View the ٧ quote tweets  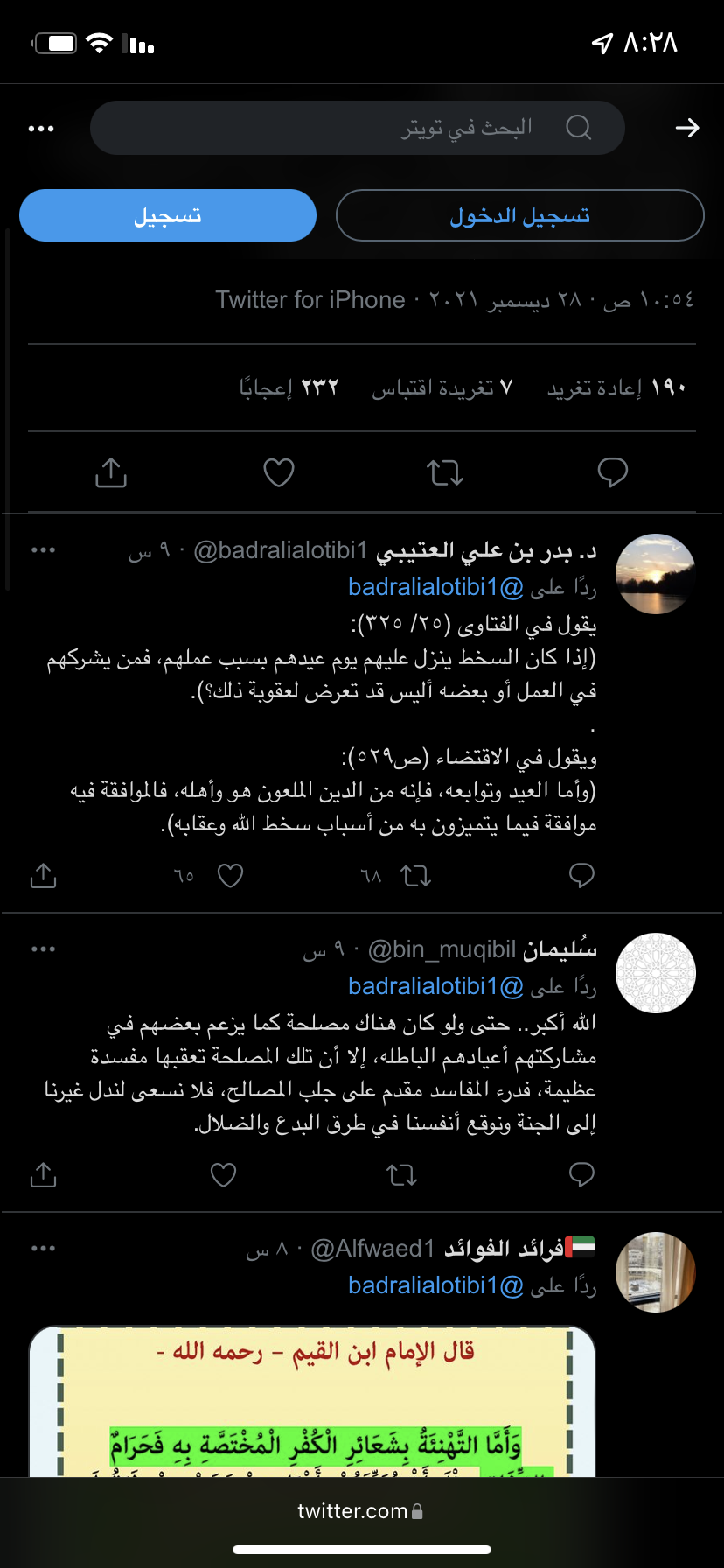442,388
